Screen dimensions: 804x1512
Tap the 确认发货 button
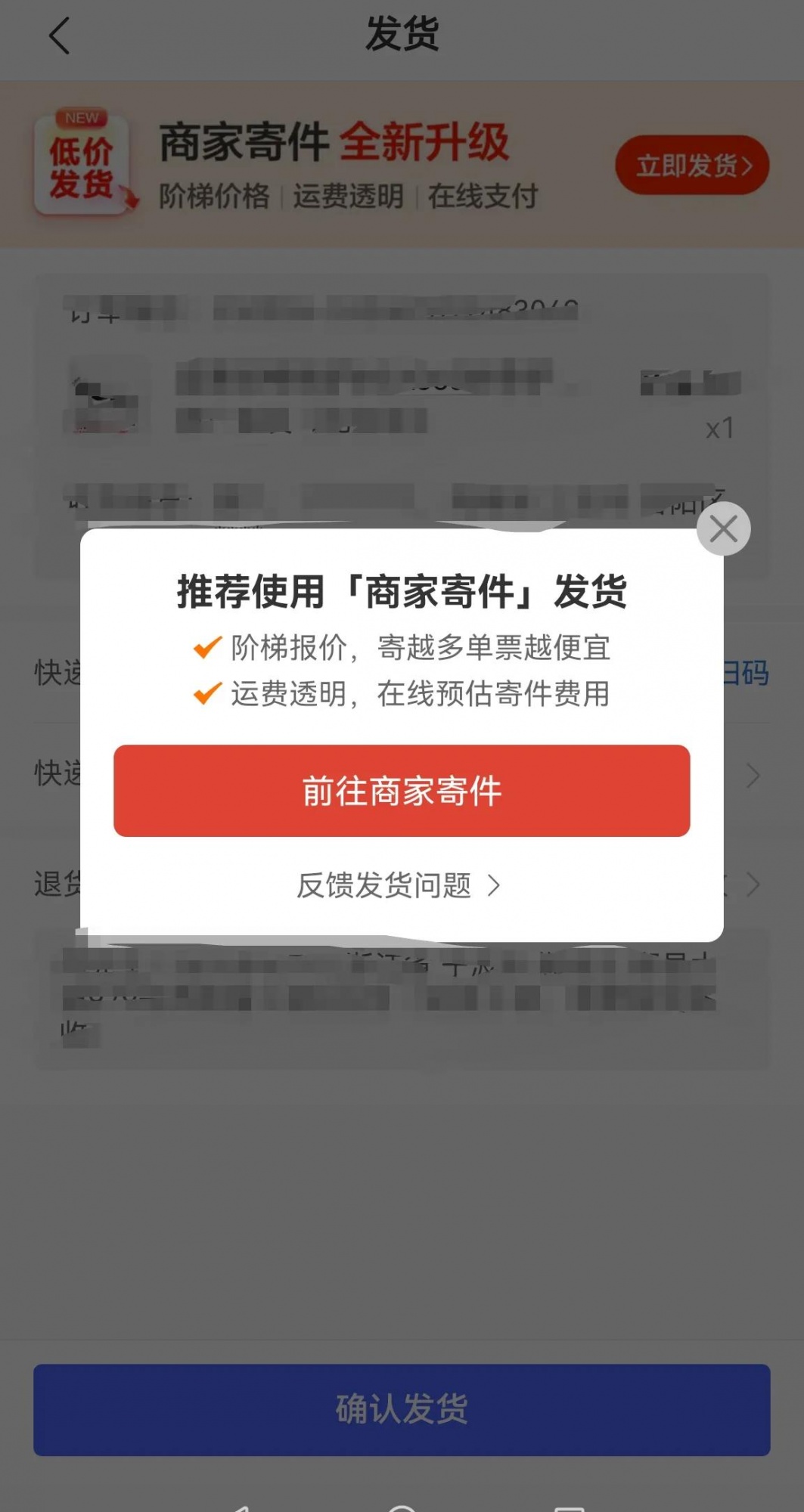point(402,1409)
